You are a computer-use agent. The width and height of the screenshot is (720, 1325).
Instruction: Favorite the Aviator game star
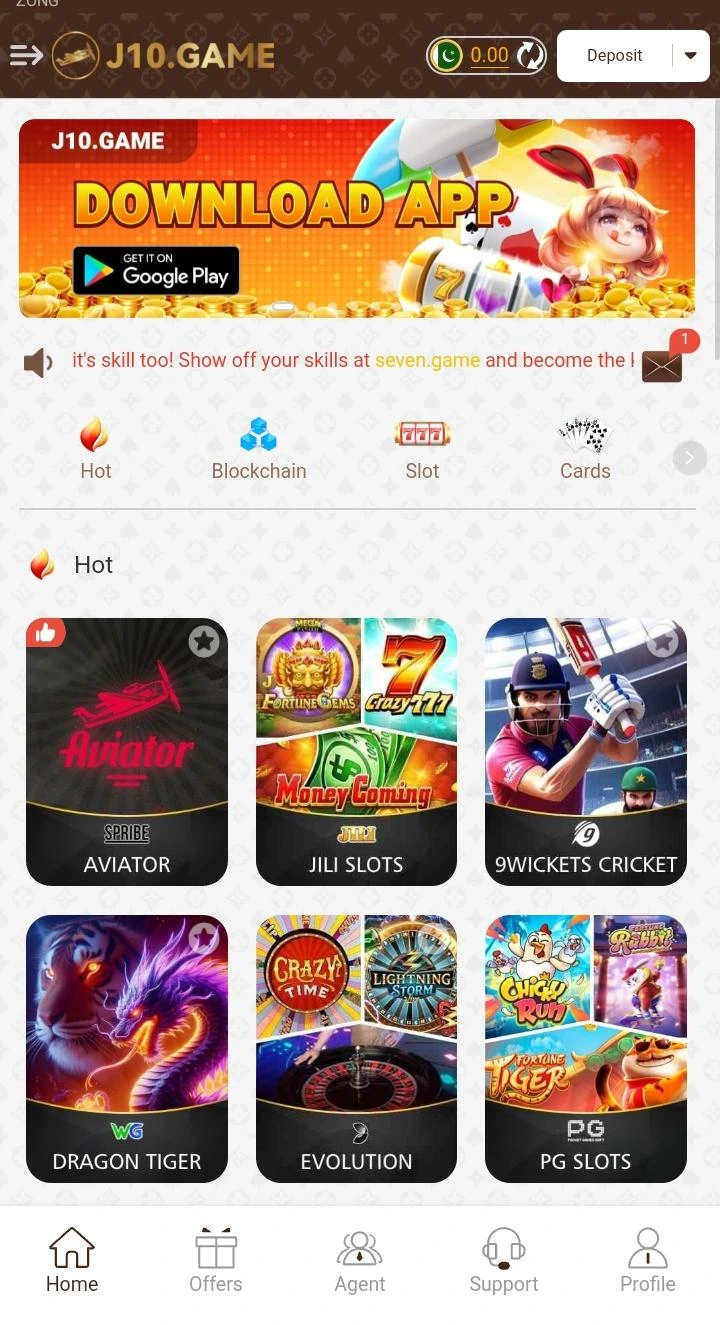pyautogui.click(x=204, y=641)
